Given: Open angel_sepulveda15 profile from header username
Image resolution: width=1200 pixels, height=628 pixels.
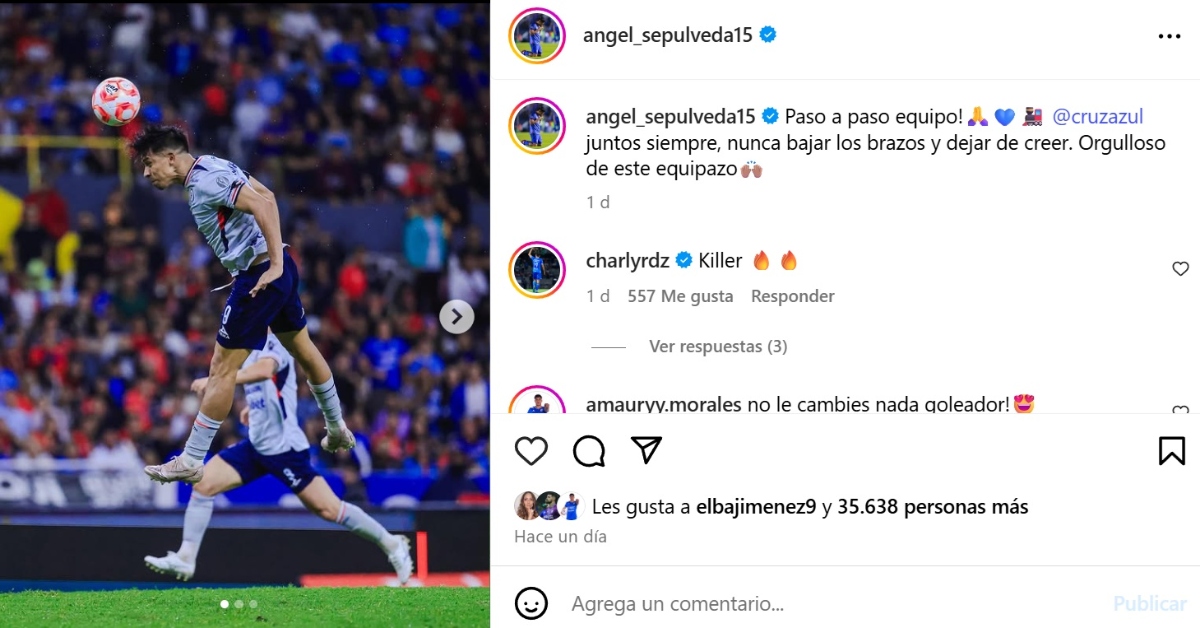Looking at the screenshot, I should click(668, 35).
